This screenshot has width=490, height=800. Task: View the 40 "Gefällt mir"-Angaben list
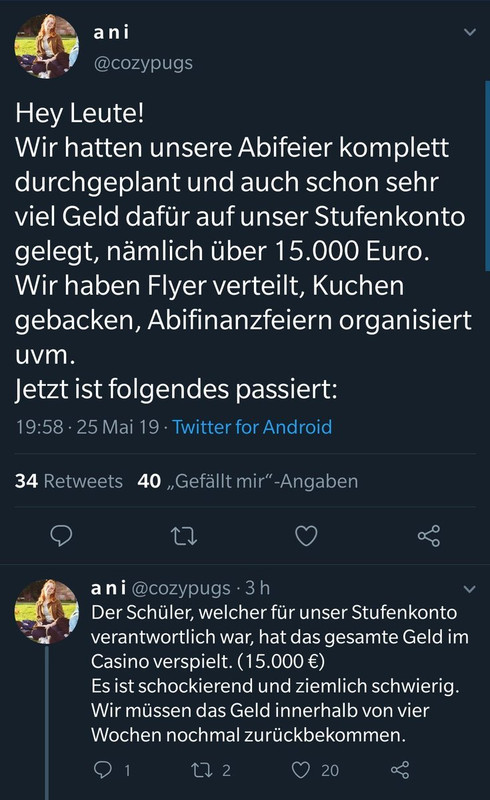tap(248, 481)
